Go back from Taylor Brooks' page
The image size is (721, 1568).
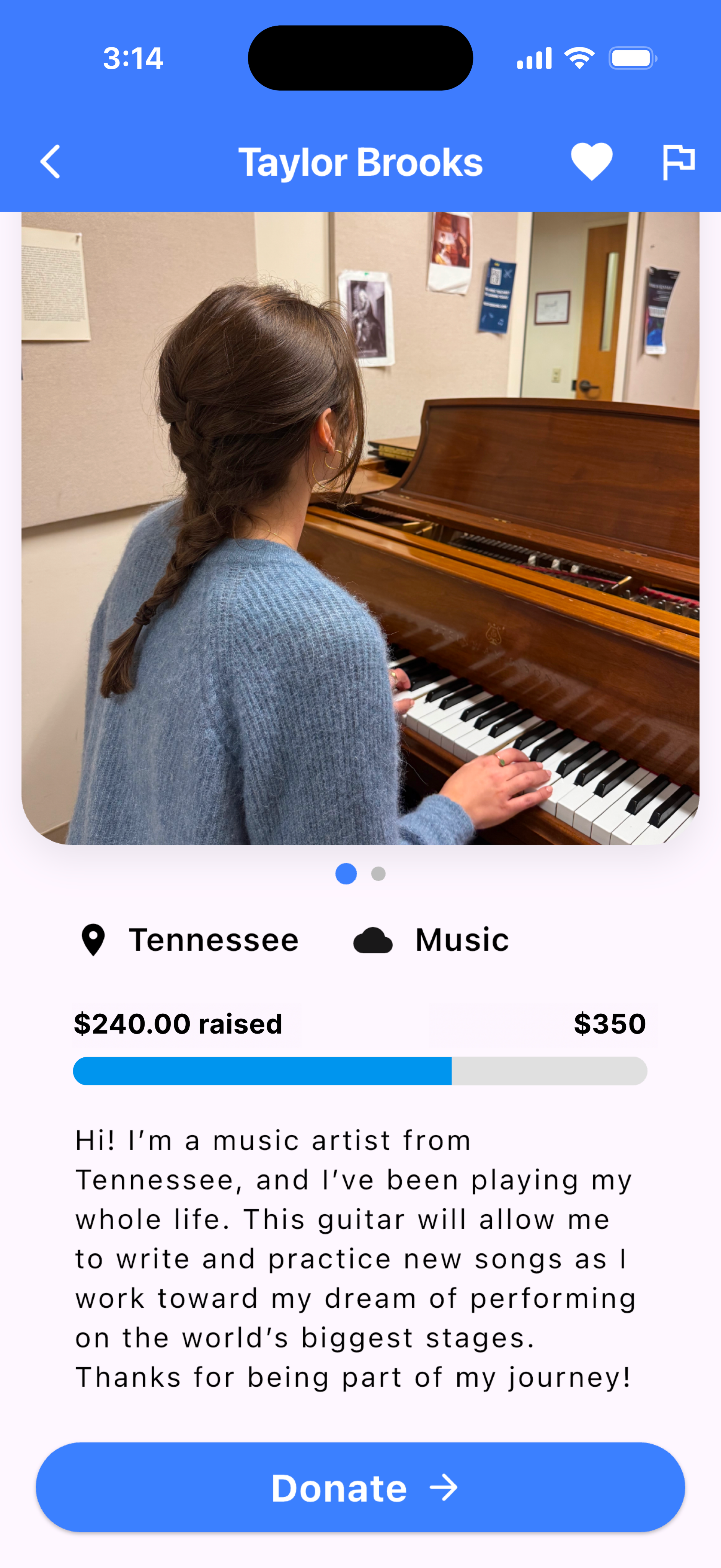click(51, 162)
